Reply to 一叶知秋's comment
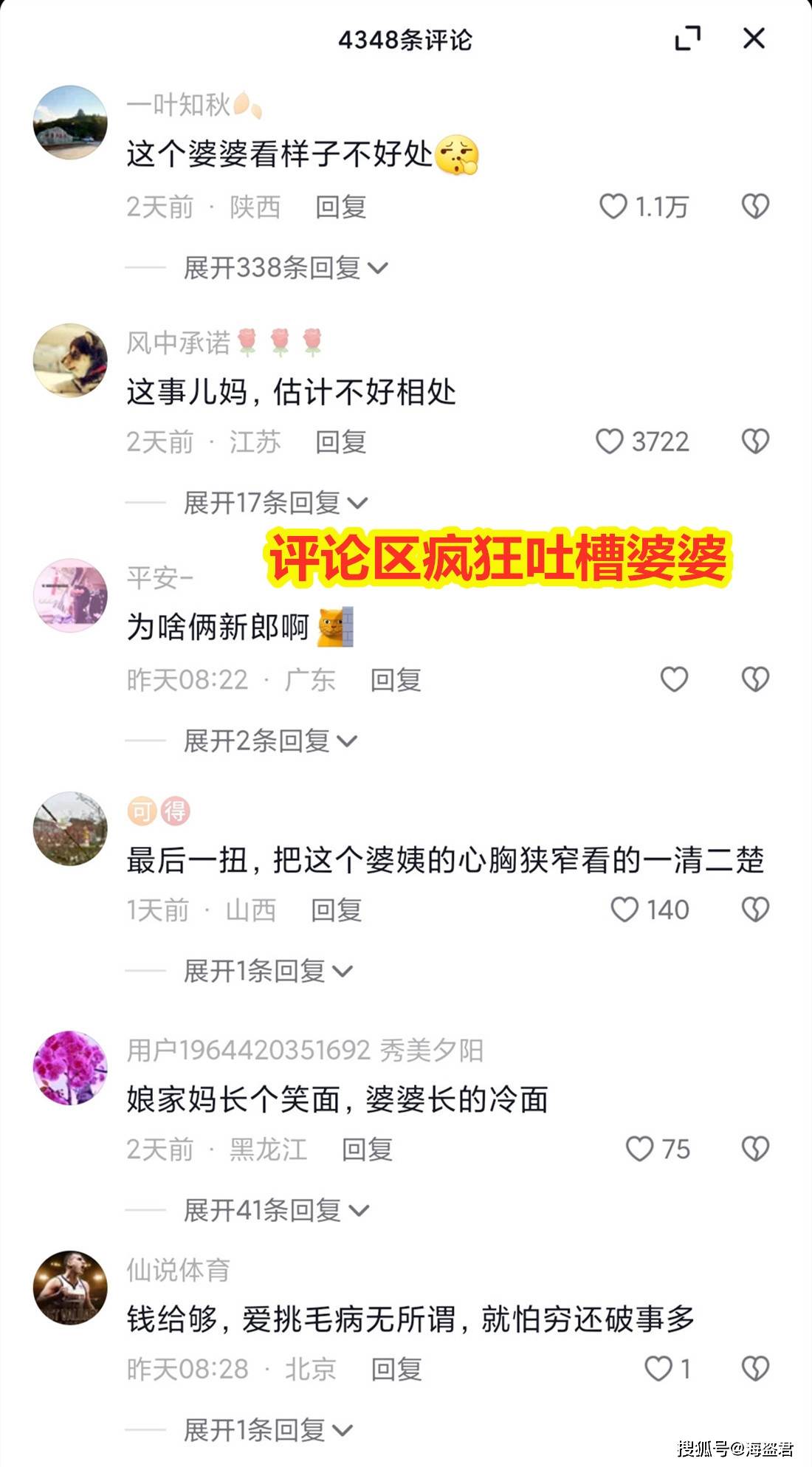This screenshot has height=1467, width=812. click(341, 207)
